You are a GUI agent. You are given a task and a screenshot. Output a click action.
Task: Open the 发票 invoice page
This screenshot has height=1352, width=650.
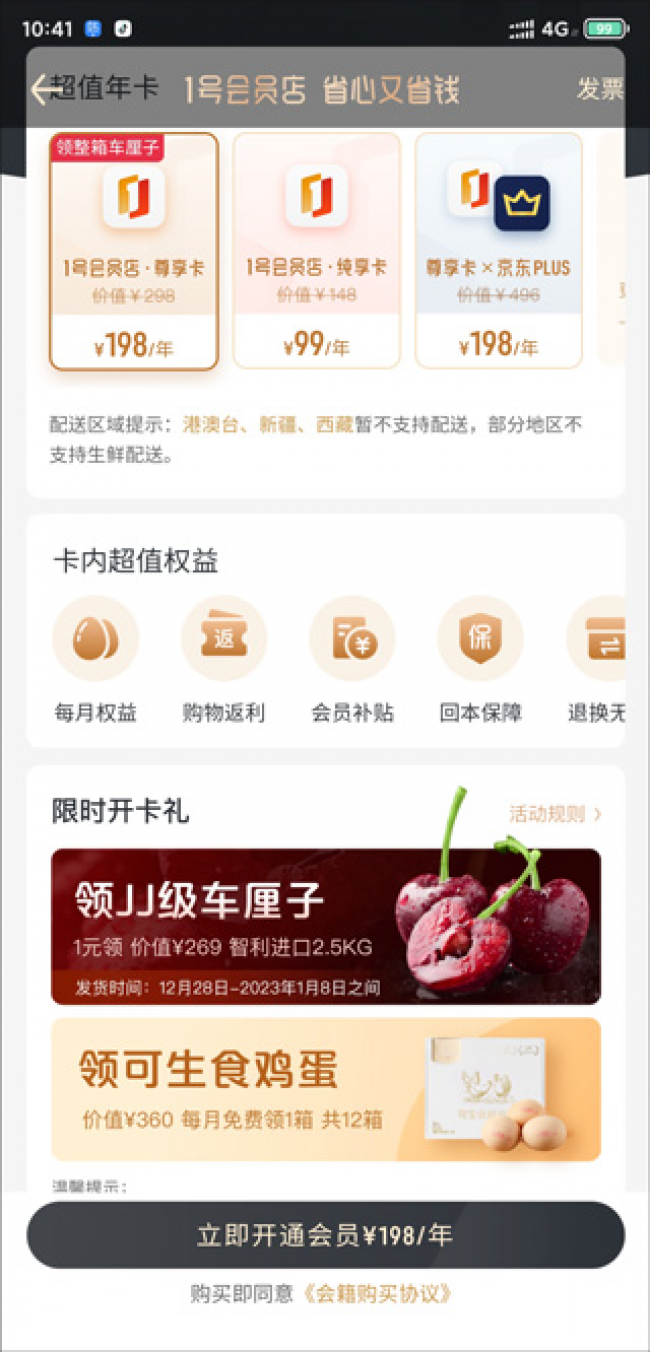tap(598, 89)
